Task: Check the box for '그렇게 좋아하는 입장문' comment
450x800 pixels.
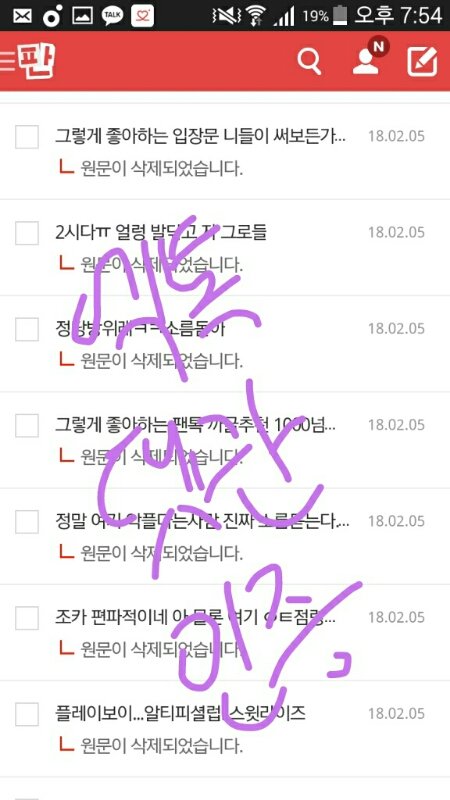Action: coord(27,137)
